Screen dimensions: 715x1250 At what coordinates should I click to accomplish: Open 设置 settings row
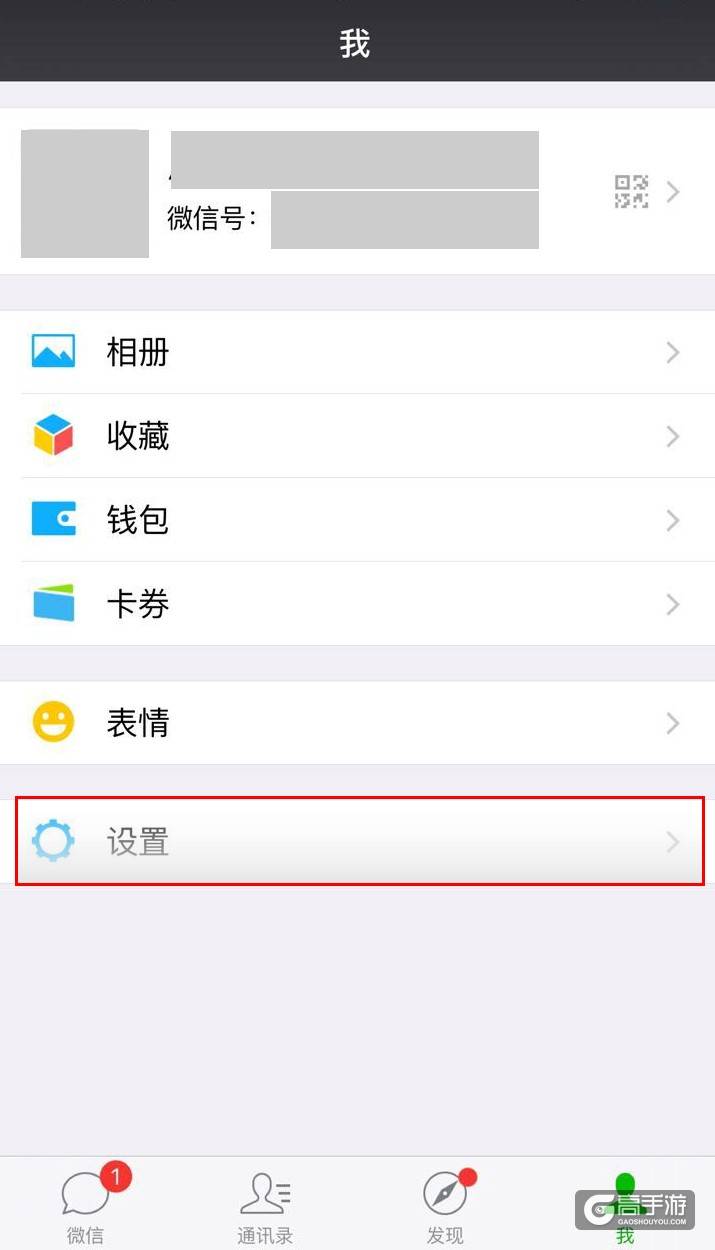[357, 842]
